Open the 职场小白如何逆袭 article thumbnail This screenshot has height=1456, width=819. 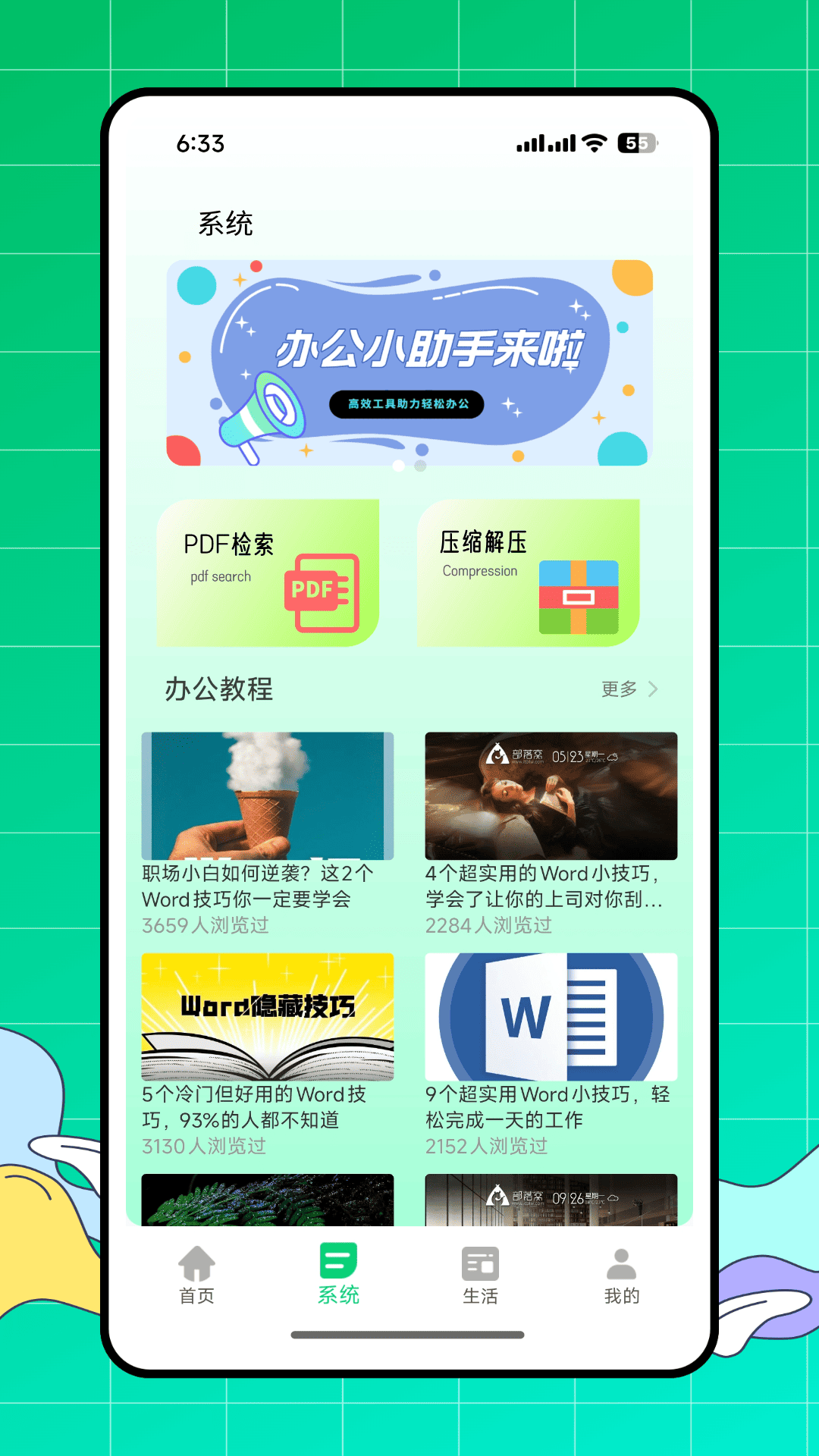point(267,797)
